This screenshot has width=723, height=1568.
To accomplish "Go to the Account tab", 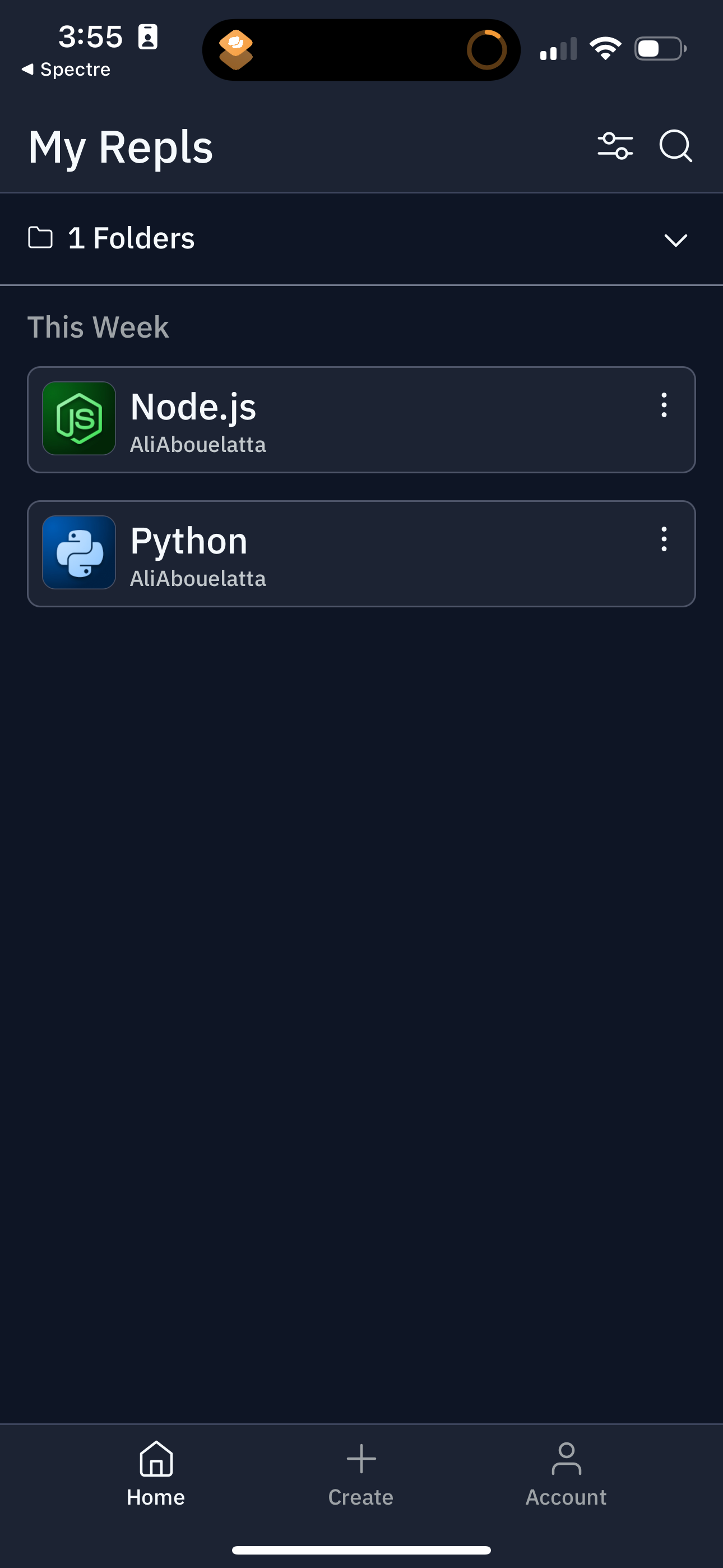I will (x=566, y=1473).
